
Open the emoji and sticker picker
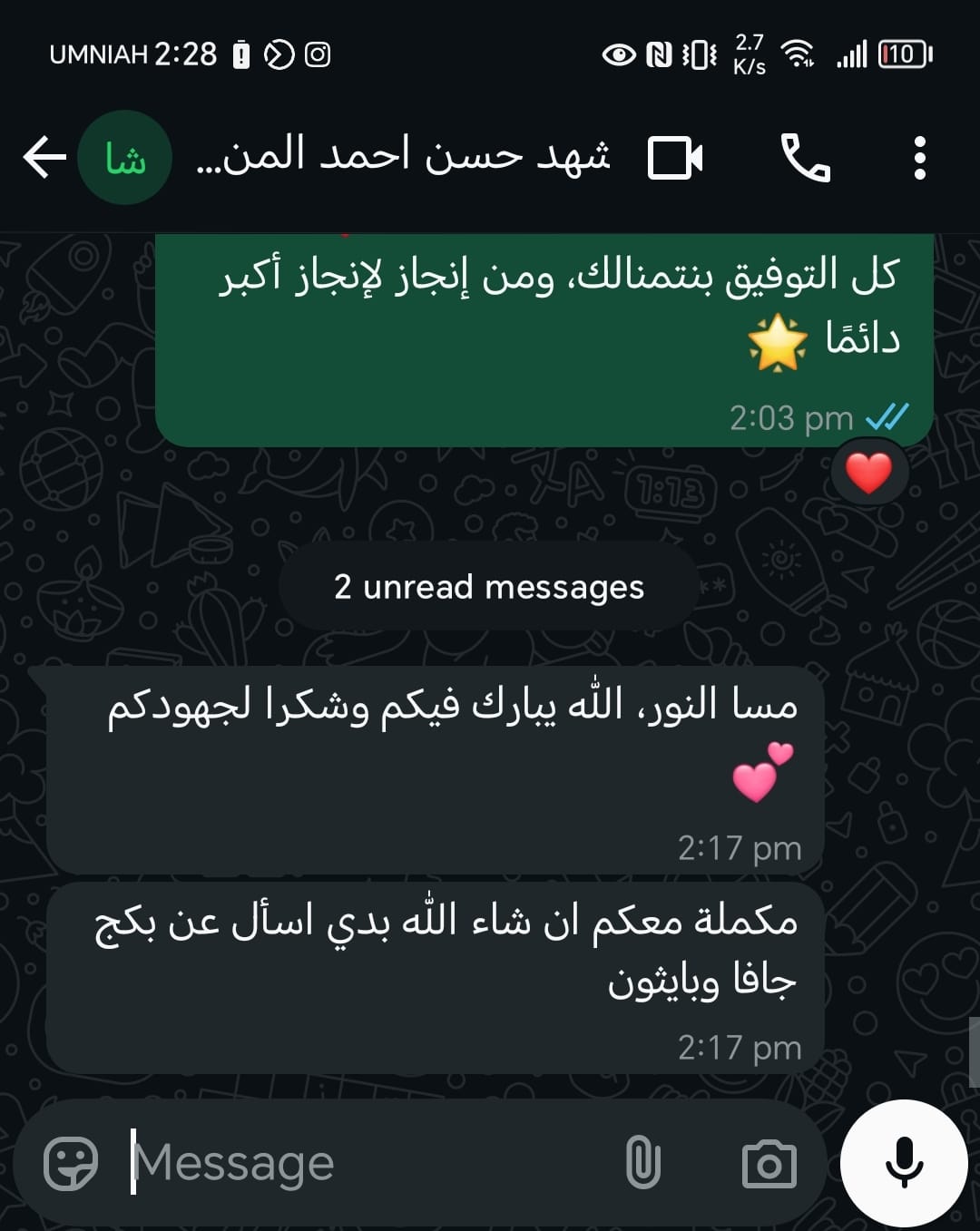pyautogui.click(x=71, y=1163)
